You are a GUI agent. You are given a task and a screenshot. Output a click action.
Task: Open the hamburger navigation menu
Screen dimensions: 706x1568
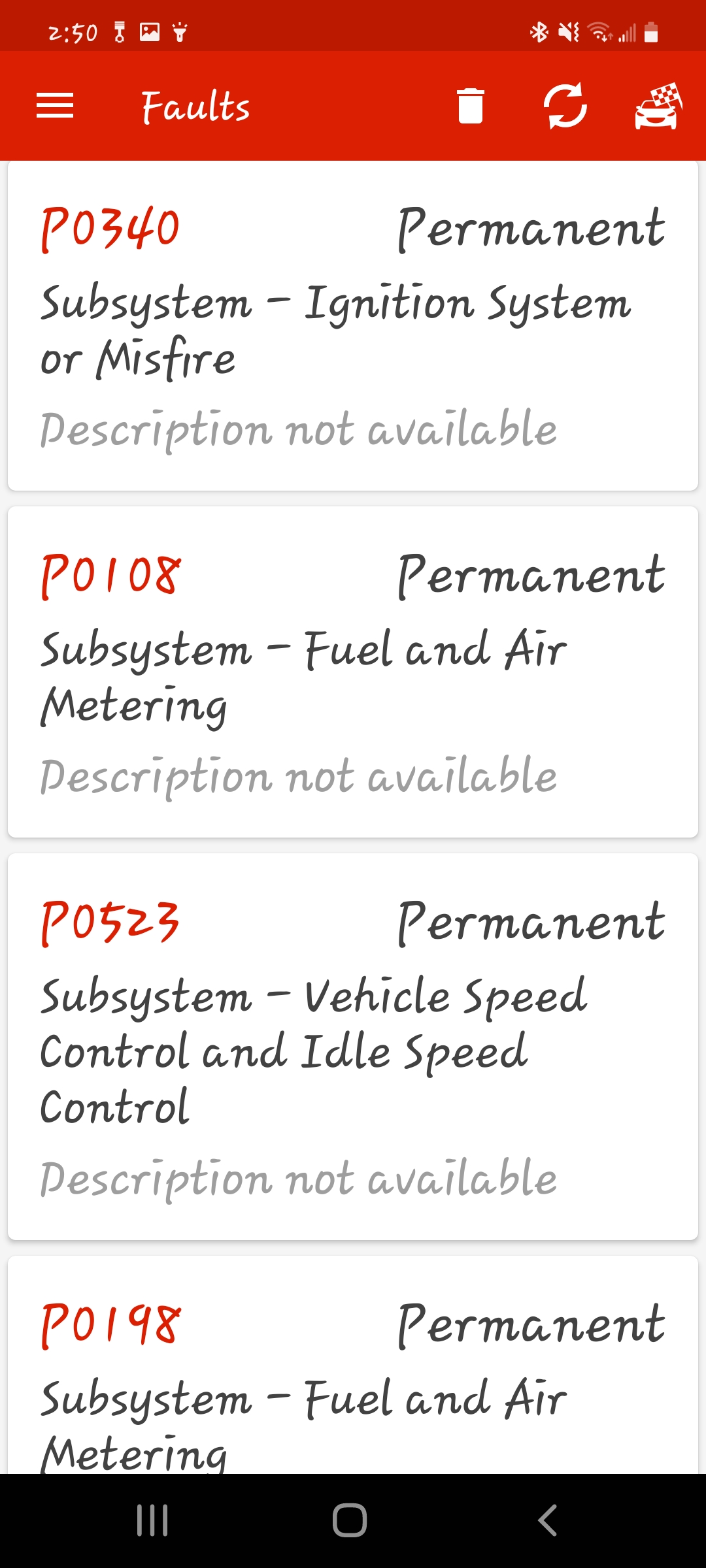pyautogui.click(x=55, y=106)
